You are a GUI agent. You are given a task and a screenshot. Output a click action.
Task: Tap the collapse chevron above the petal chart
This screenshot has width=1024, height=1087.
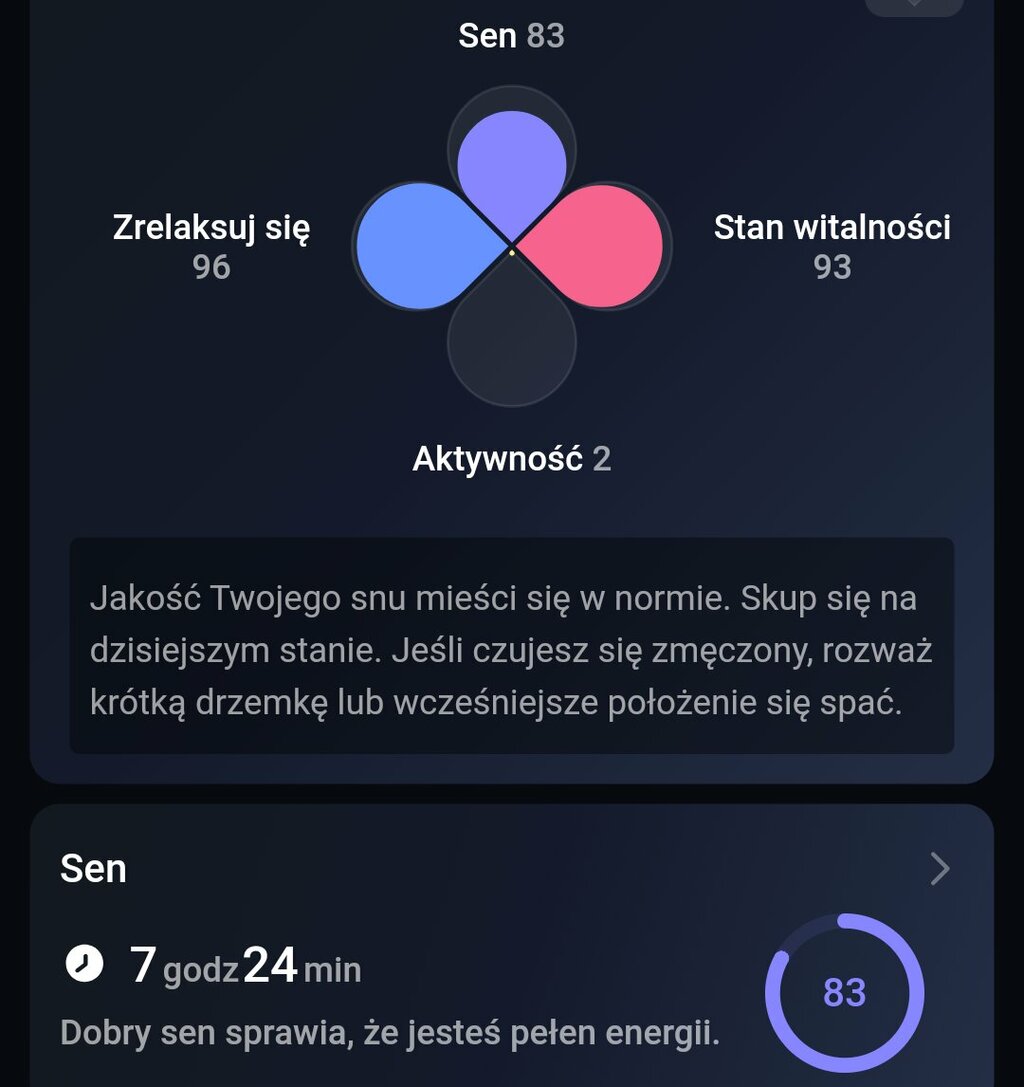click(914, 6)
